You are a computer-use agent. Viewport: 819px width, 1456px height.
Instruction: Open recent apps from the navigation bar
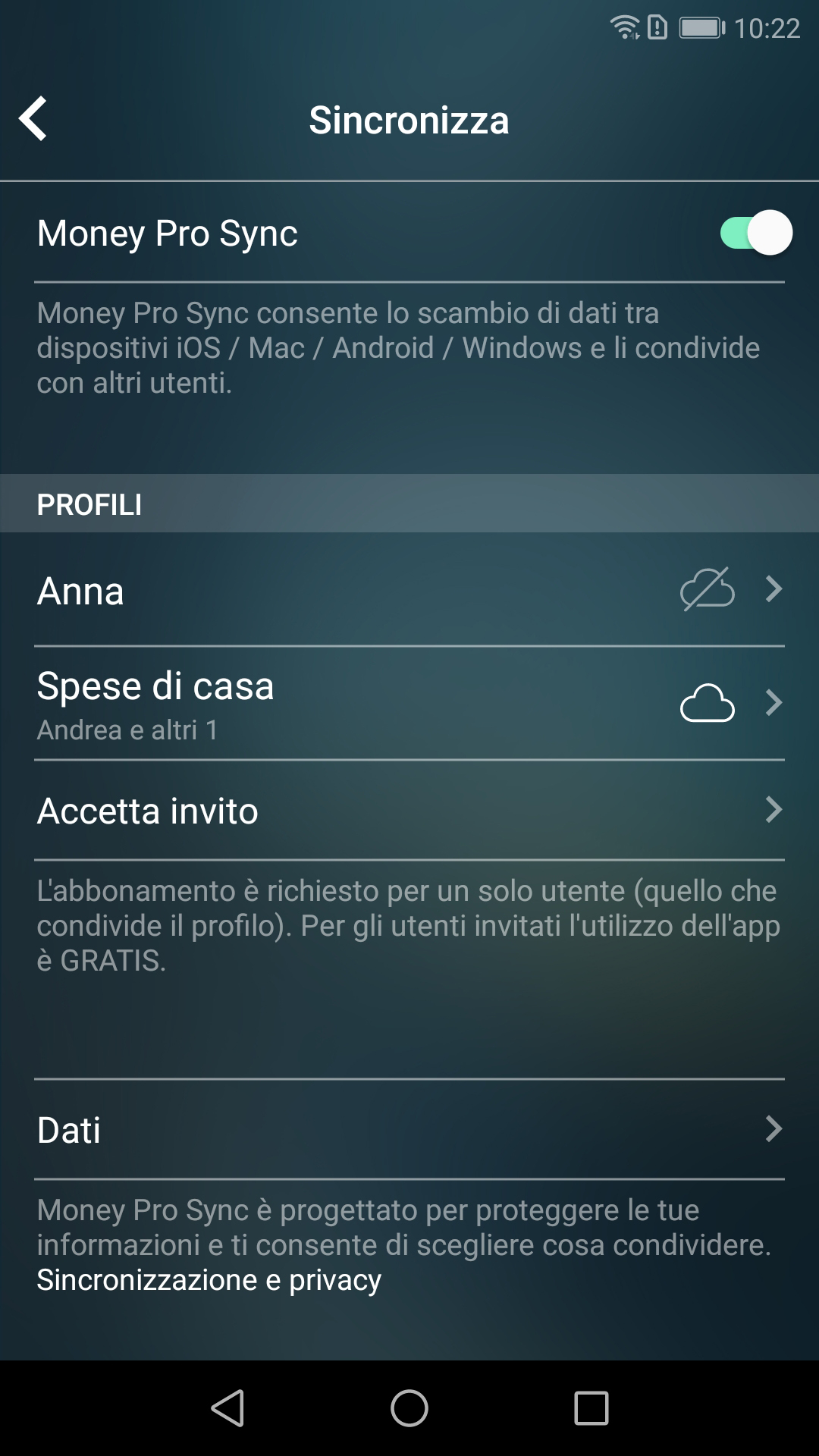coord(591,1408)
